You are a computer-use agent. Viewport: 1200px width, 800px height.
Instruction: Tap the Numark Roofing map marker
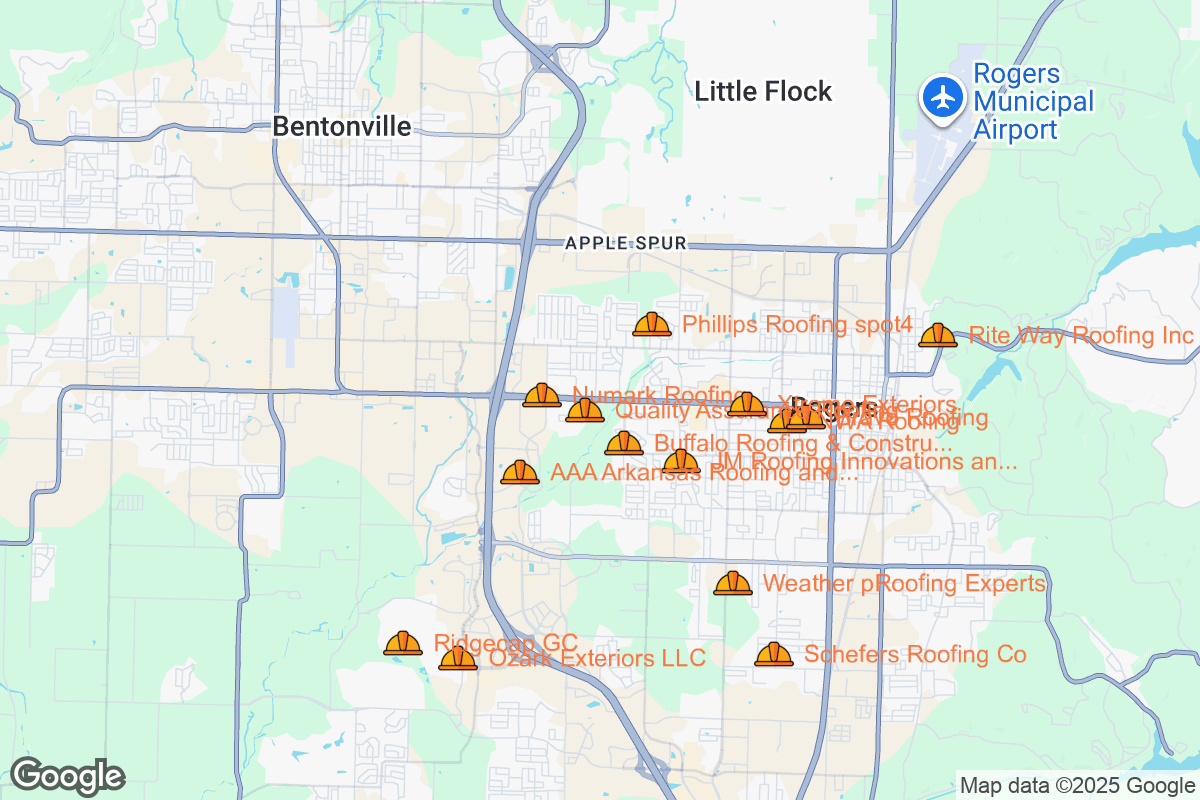tap(542, 396)
